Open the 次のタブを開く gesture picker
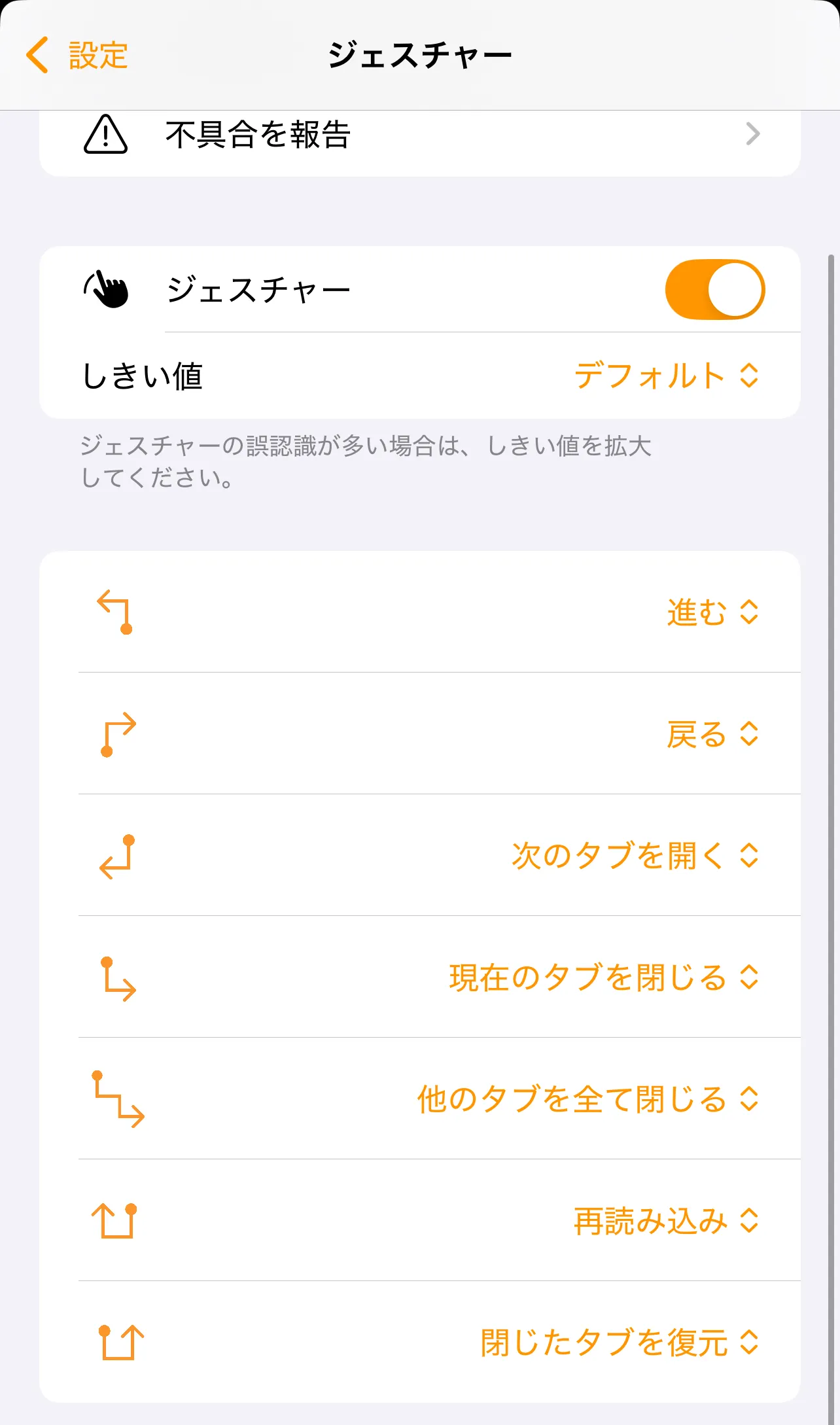The image size is (840, 1425). point(635,856)
